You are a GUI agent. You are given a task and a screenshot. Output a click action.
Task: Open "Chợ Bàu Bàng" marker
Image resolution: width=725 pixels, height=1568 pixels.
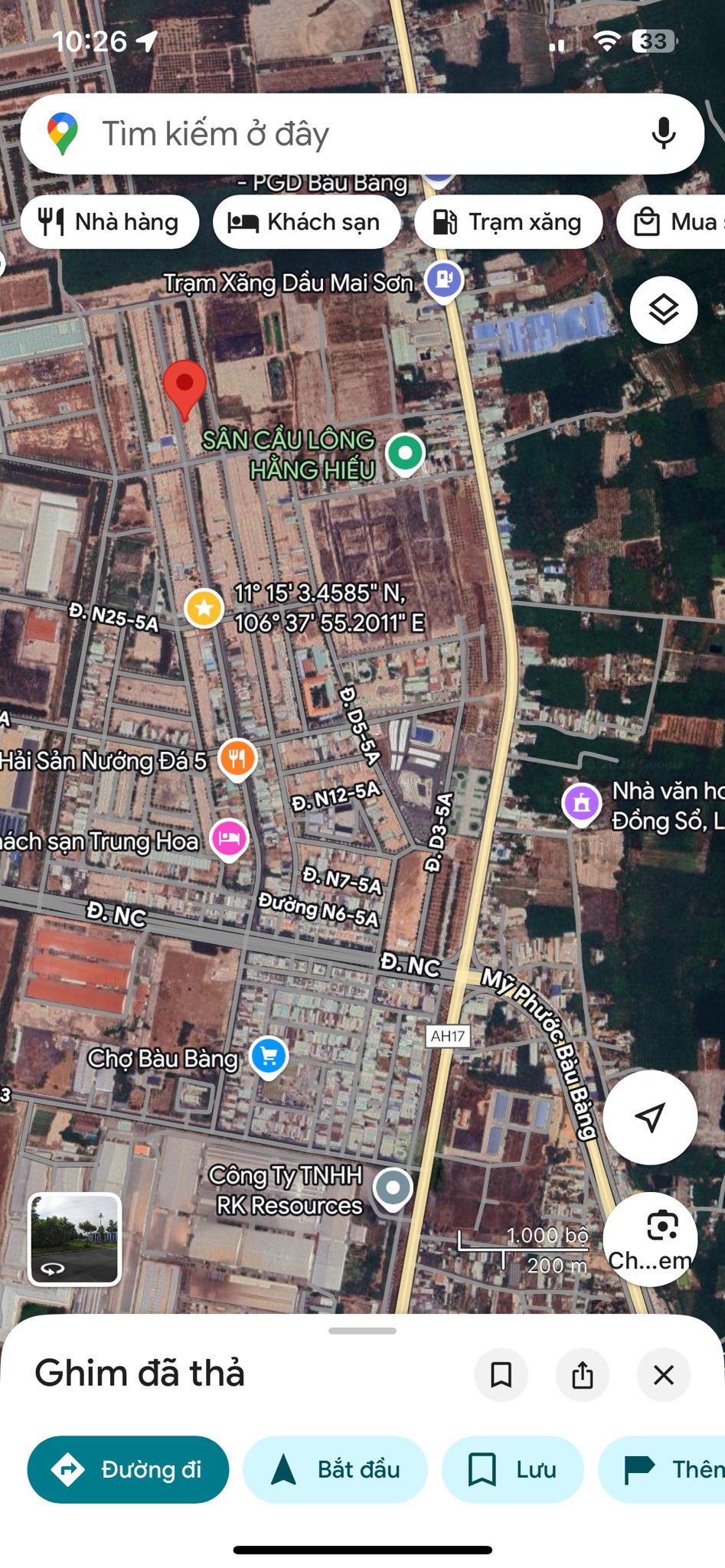269,1056
